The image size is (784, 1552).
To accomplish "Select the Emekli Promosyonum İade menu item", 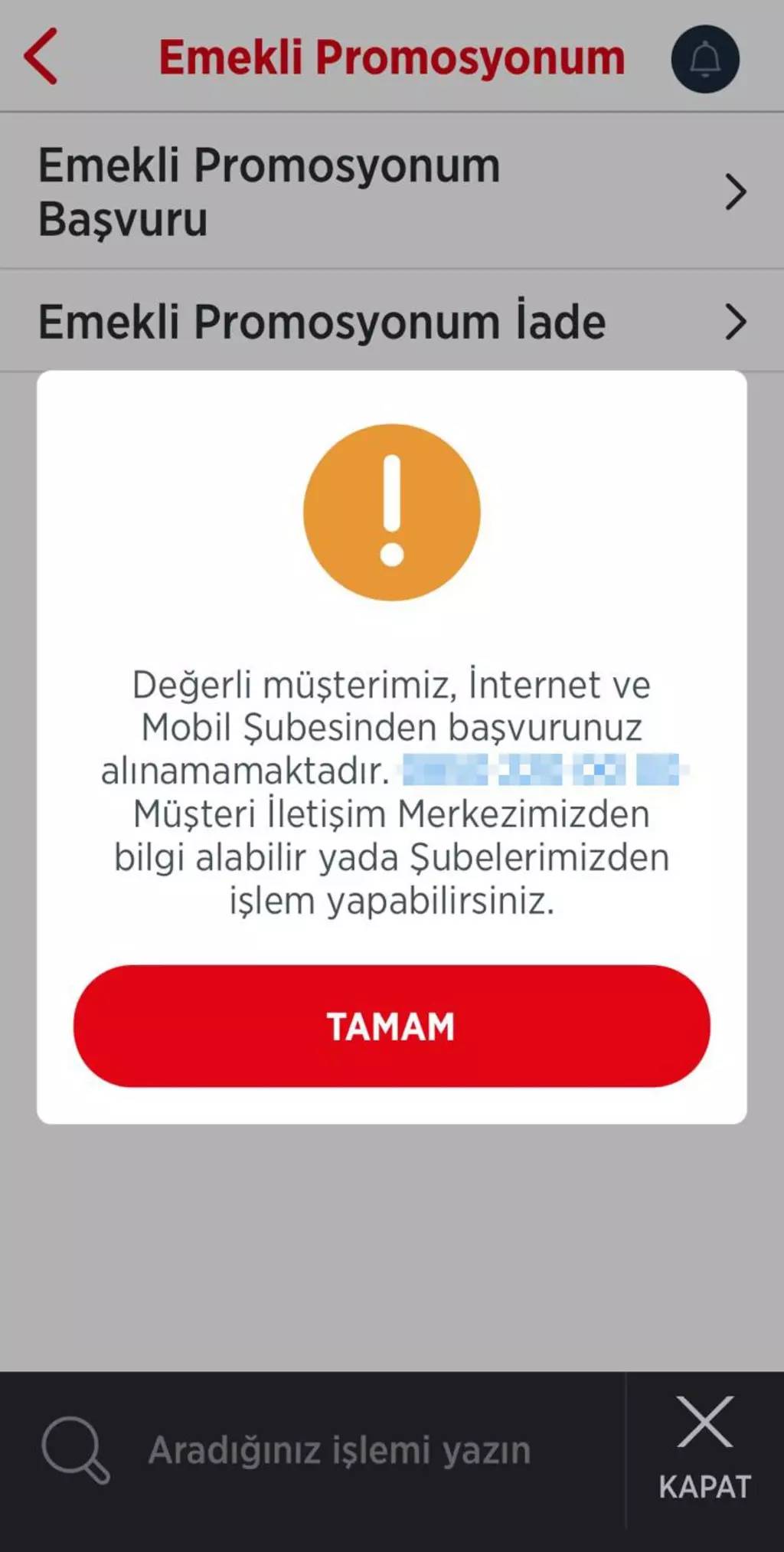I will (x=322, y=323).
